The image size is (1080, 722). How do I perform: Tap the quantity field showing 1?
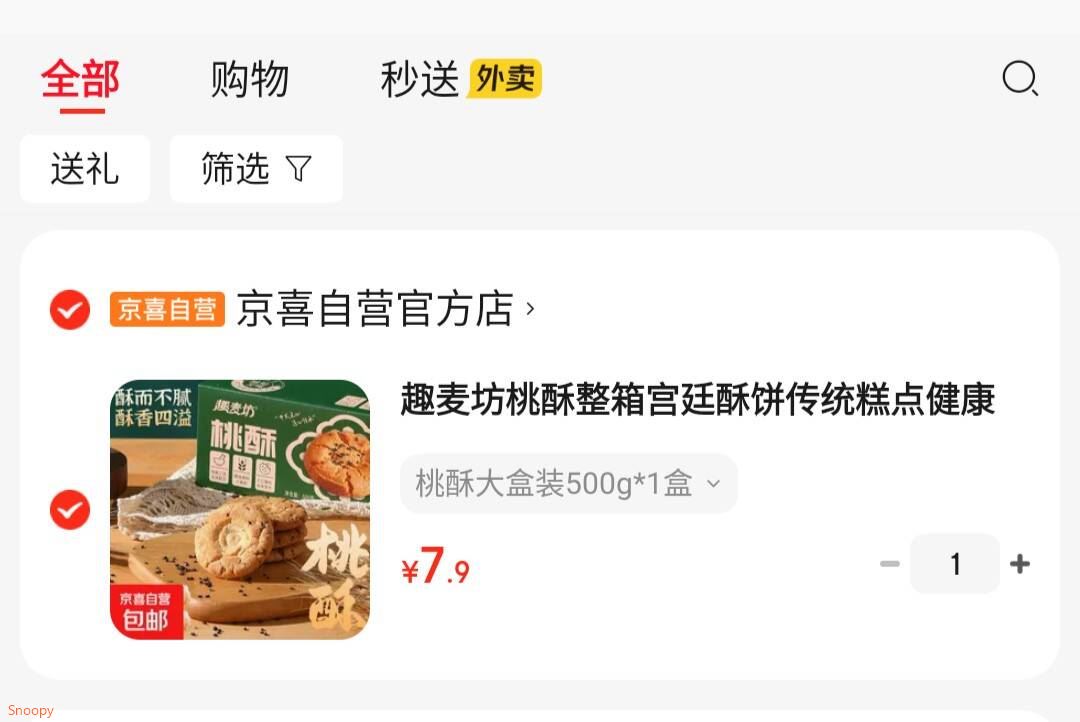pos(954,564)
